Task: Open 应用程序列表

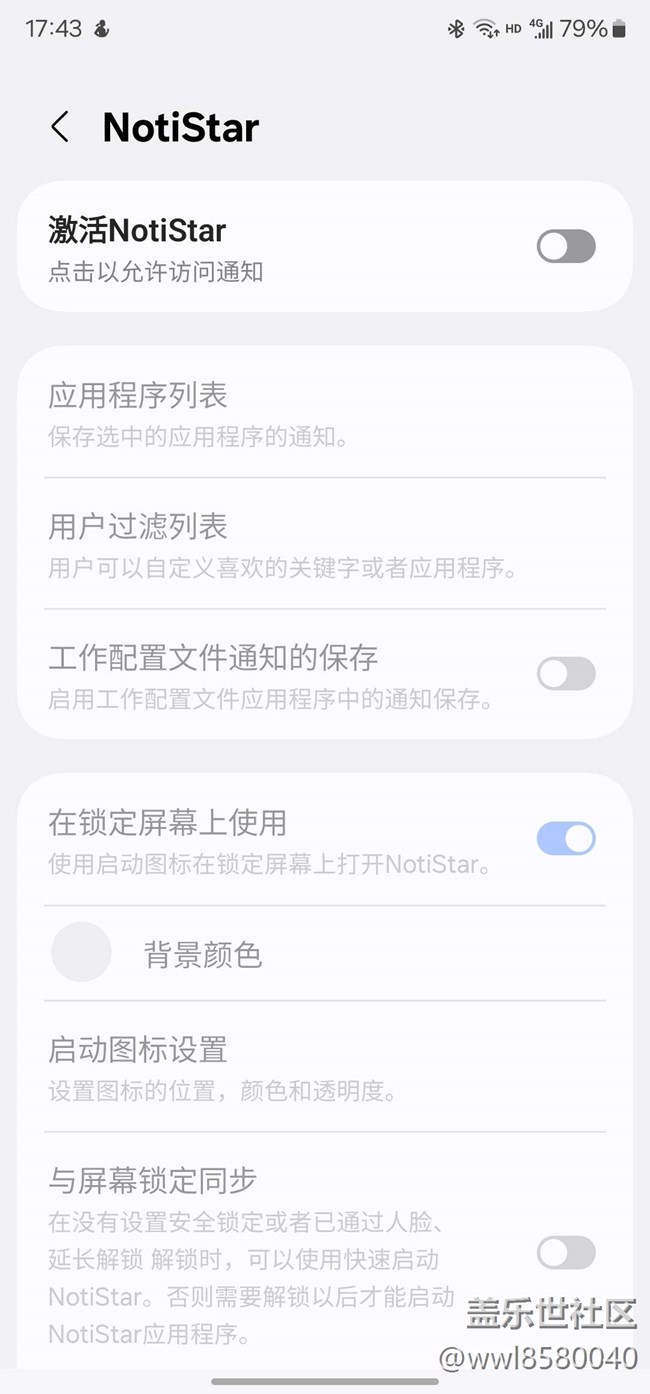Action: [325, 413]
